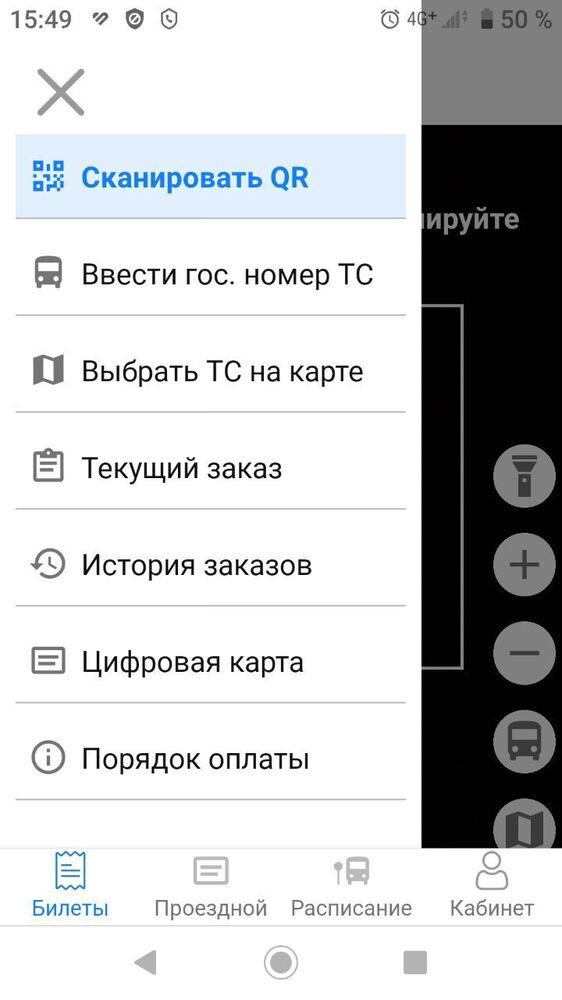The image size is (562, 1000).
Task: Switch to the Проездной tab
Action: coord(211,886)
